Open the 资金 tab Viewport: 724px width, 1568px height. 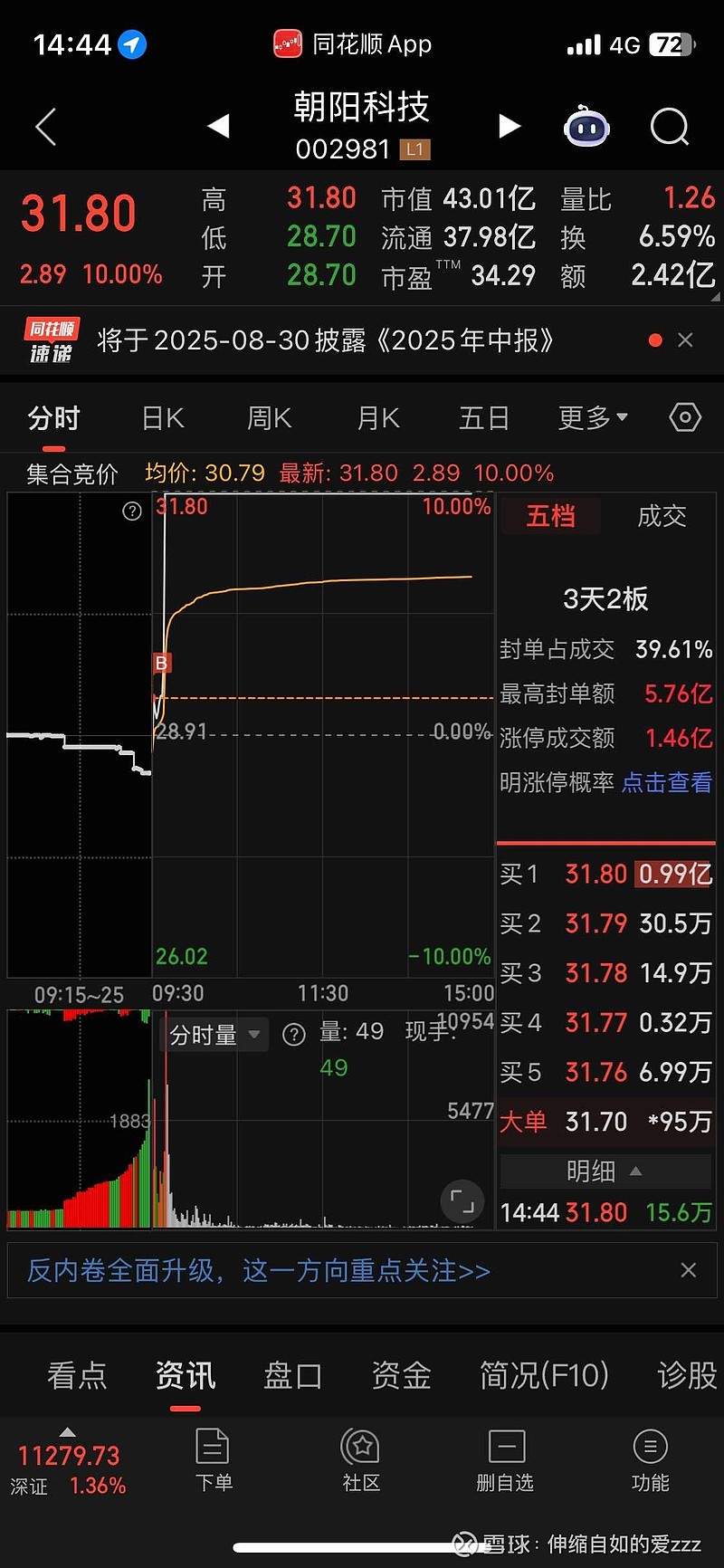coord(401,1375)
